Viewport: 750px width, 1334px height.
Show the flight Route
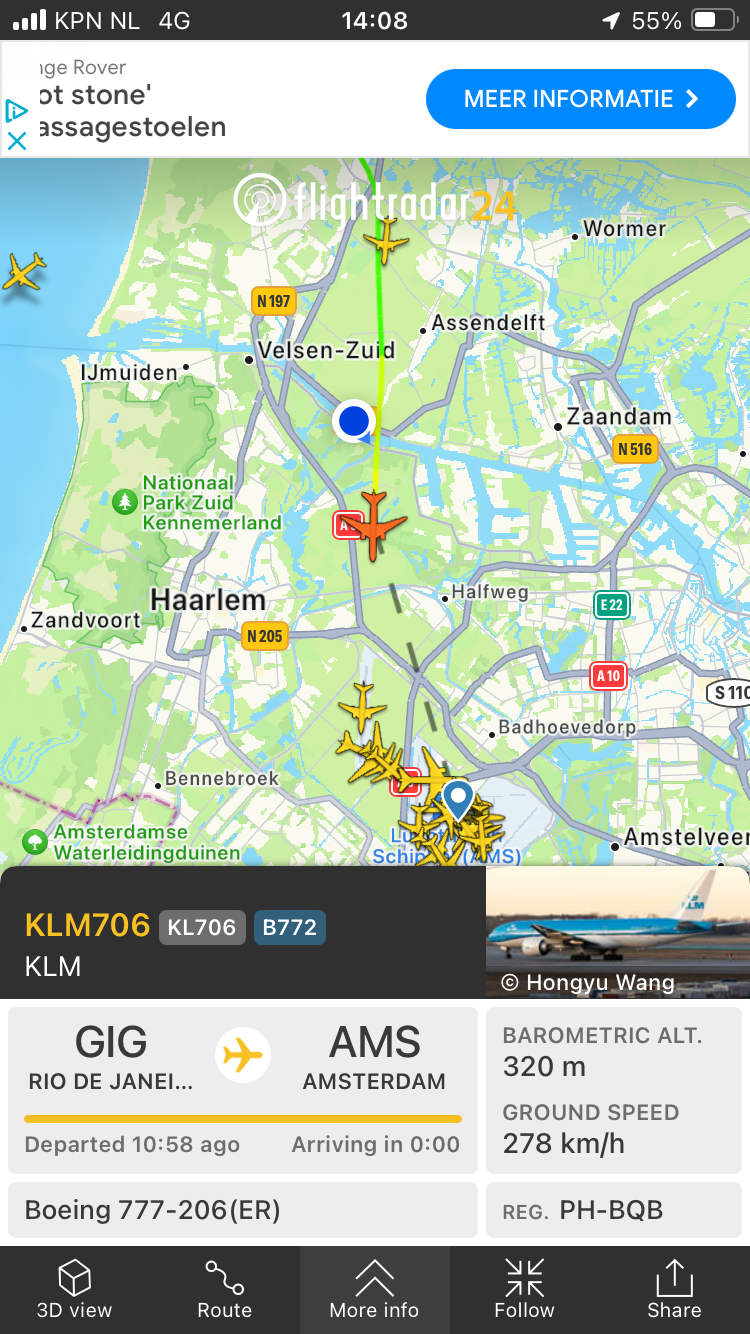(x=224, y=1289)
